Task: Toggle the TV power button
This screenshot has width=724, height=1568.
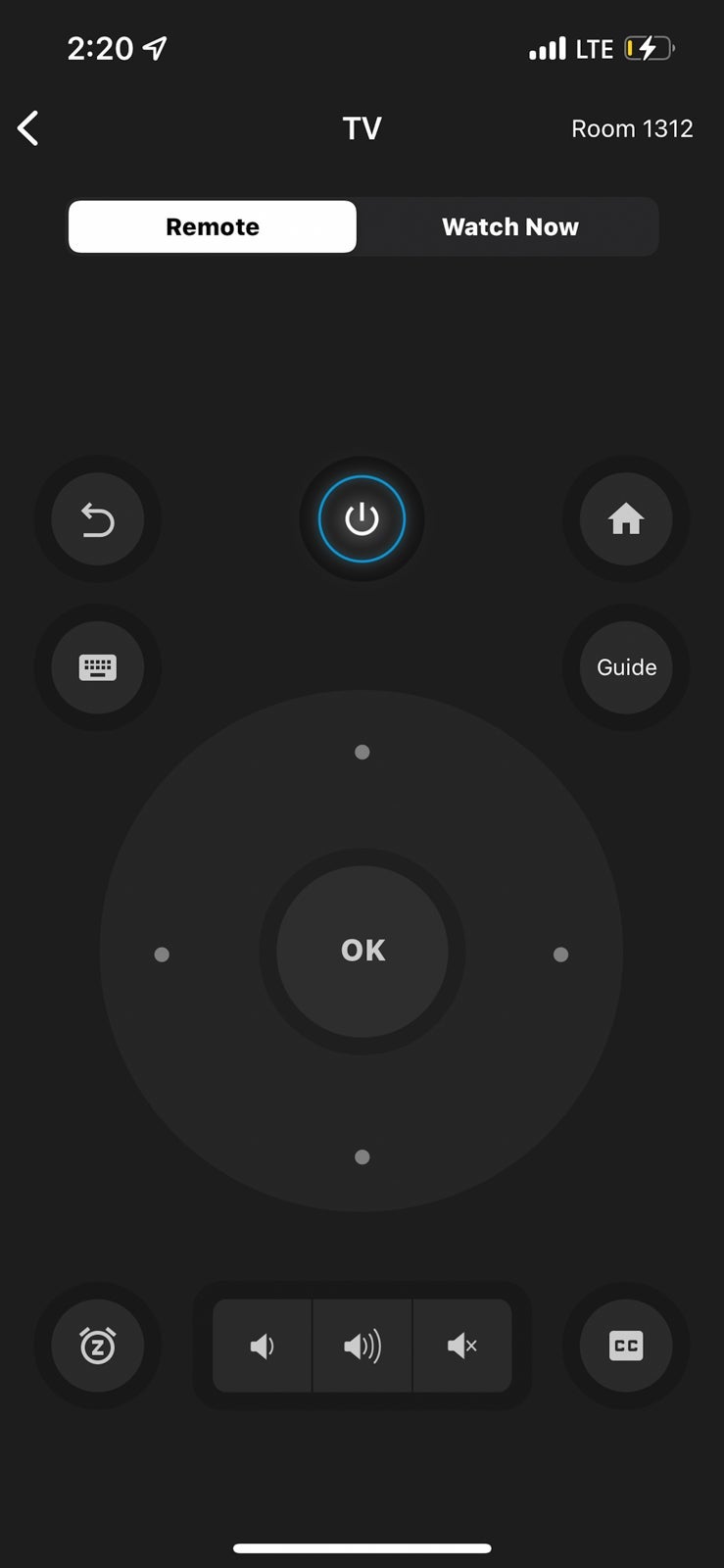Action: tap(362, 518)
